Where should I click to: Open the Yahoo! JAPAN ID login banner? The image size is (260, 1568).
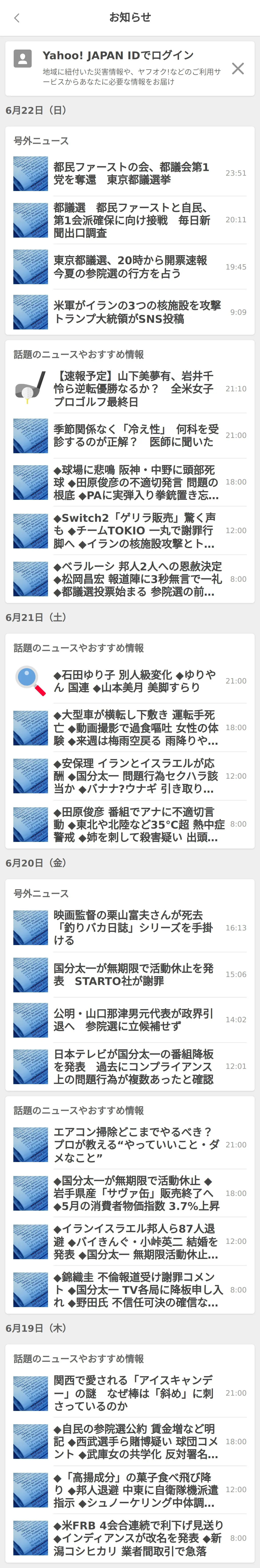tap(122, 68)
